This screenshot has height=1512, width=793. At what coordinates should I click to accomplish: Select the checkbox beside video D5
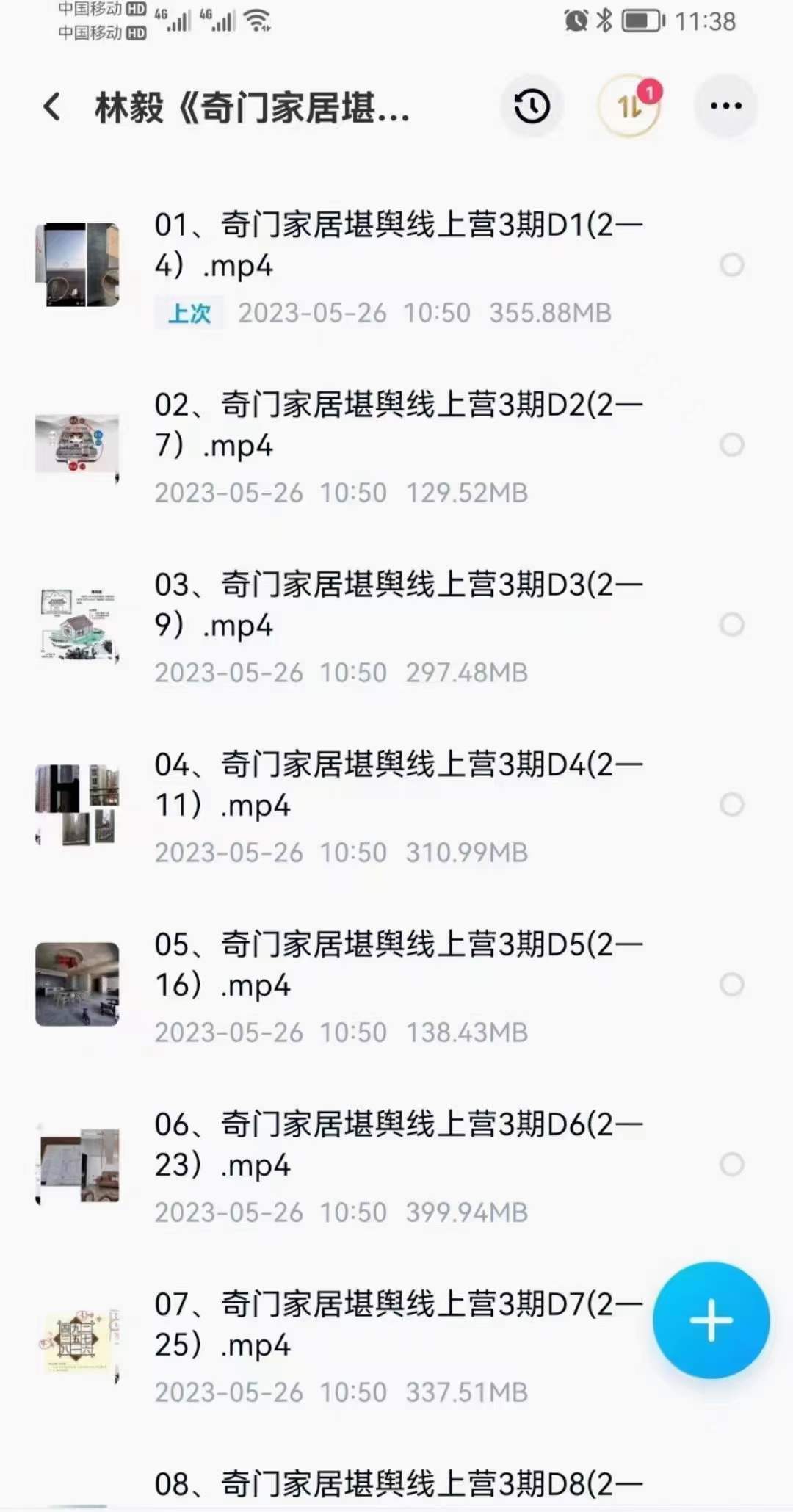733,985
